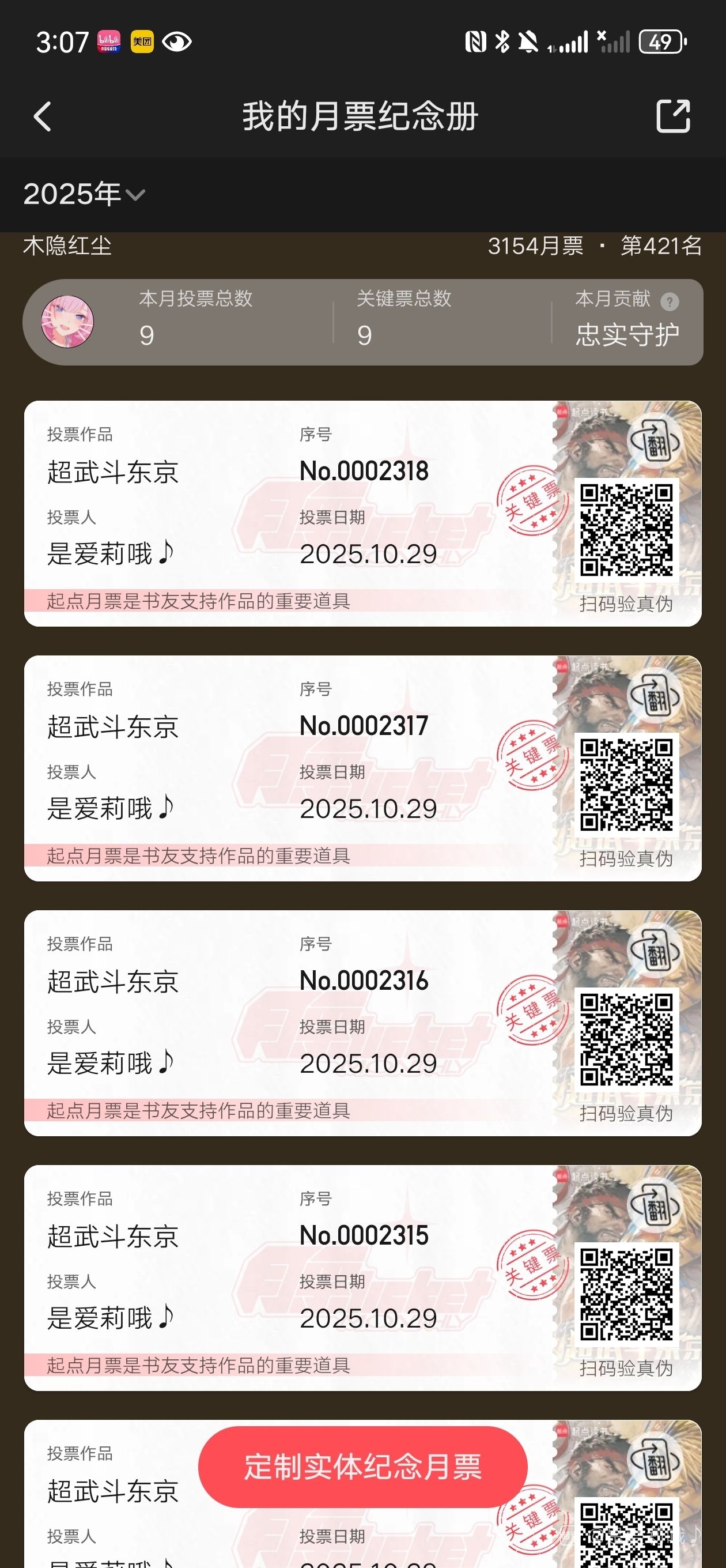Viewport: 726px width, 1568px height.
Task: Tap 定制实体纪念月票 button
Action: (362, 1467)
